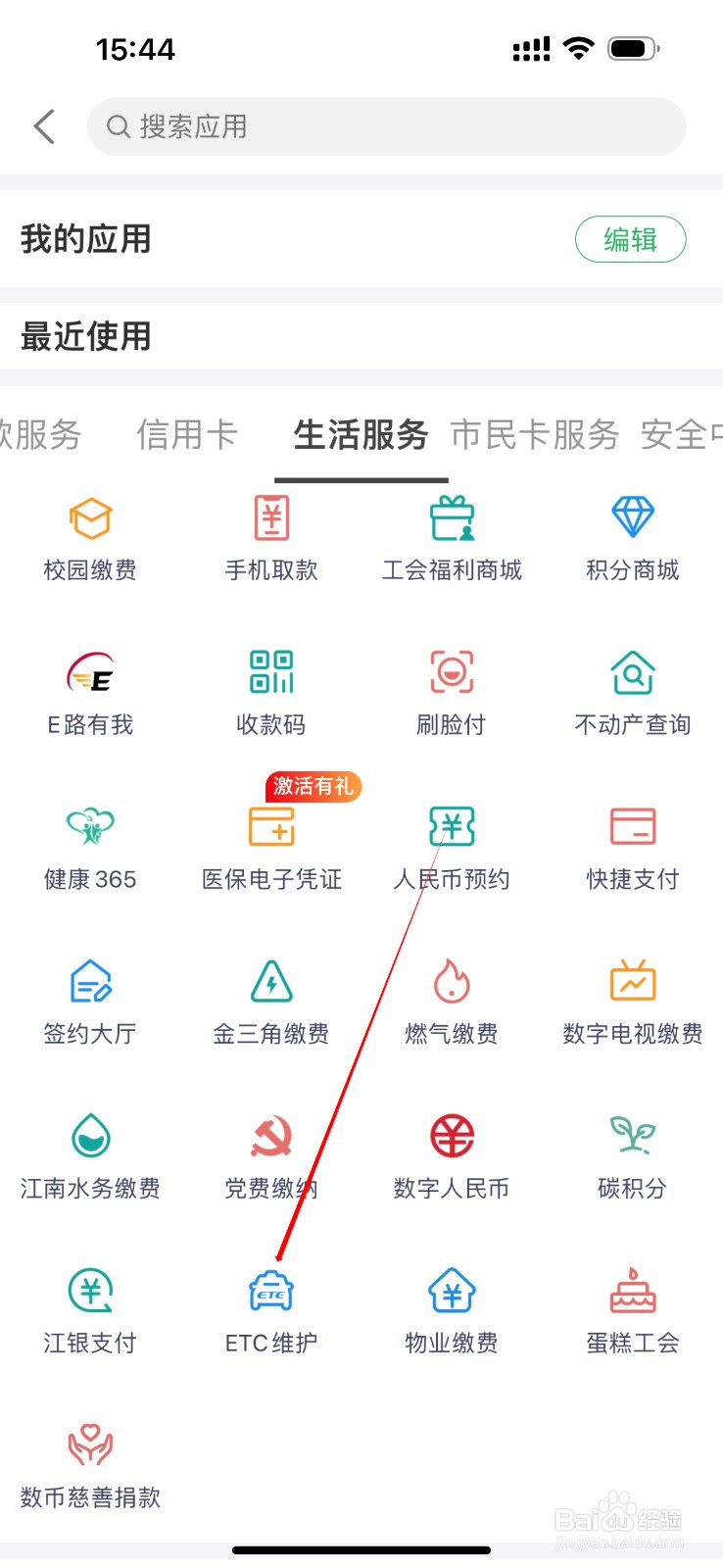Open 燃气缴费 gas payment
Image resolution: width=723 pixels, height=1568 pixels.
coord(451,1000)
